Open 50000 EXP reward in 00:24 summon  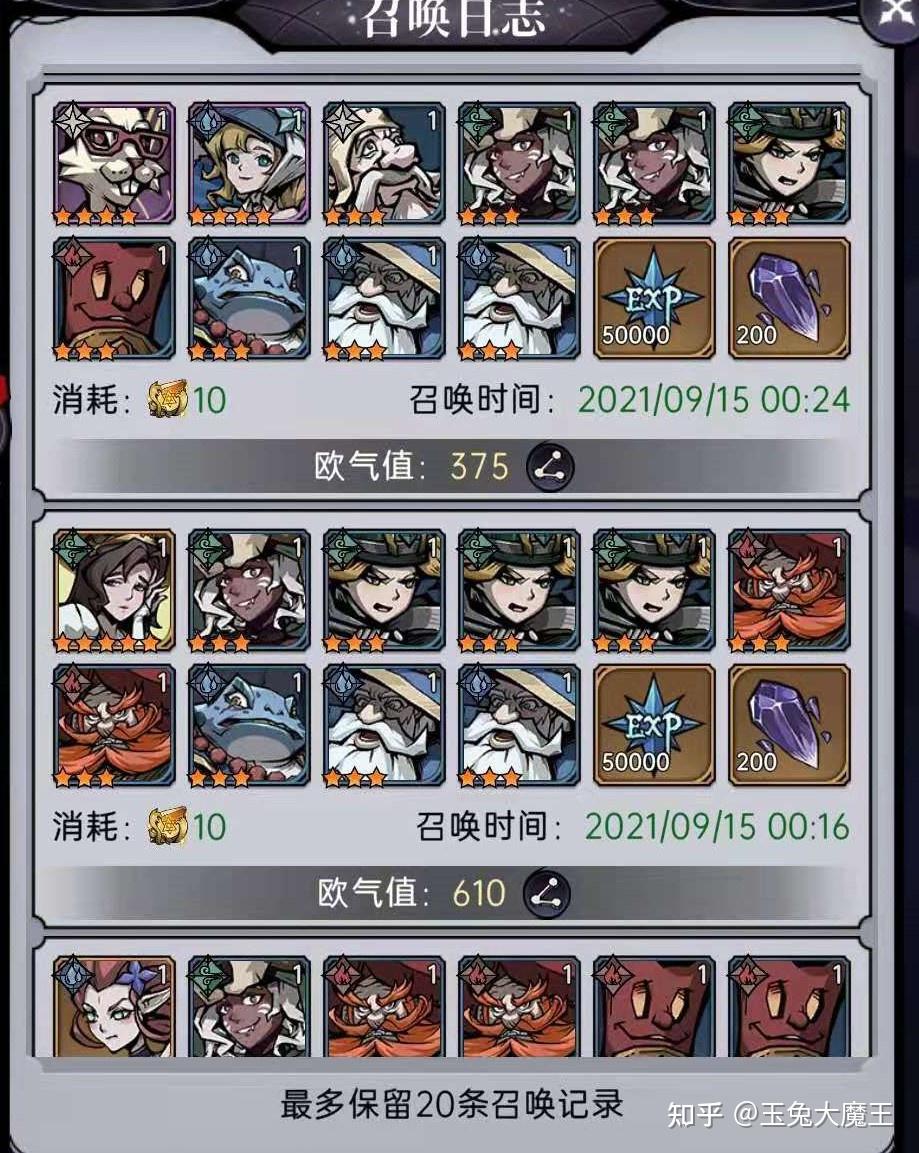654,297
